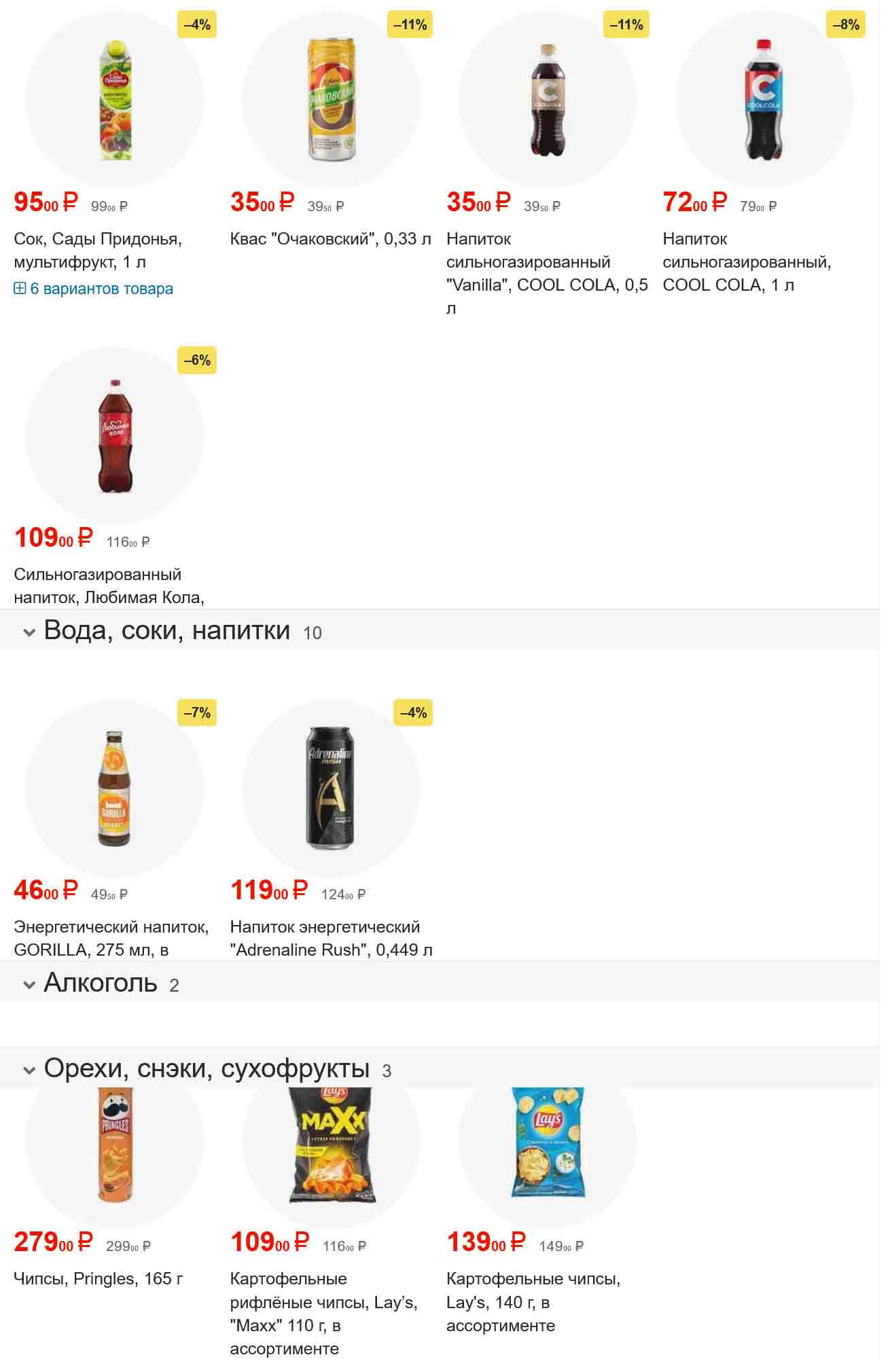Screen dimensions: 890x1372
Task: Open Любимая Кола drink product
Action: 109,585
